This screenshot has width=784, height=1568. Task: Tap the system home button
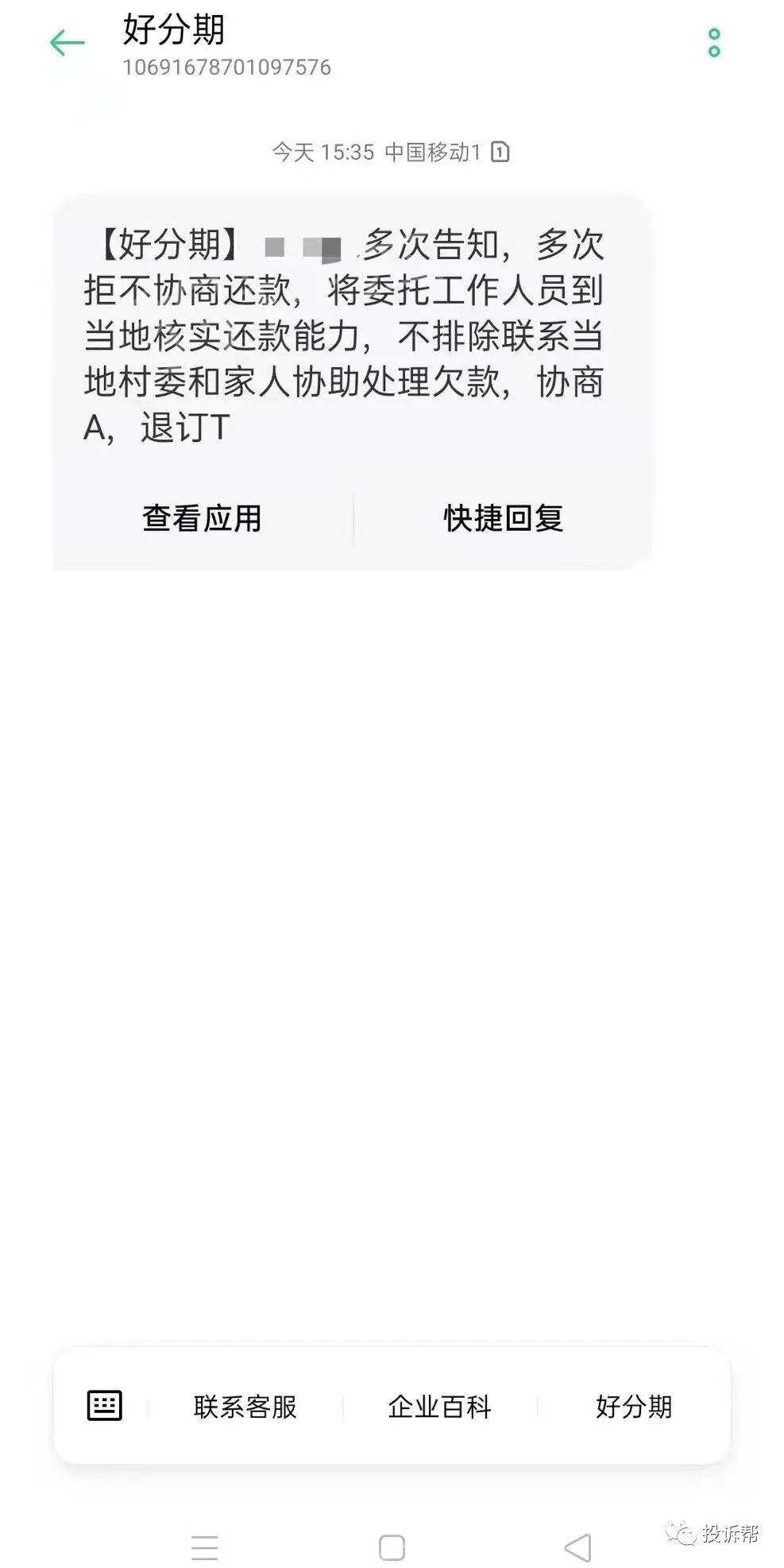point(392,1547)
